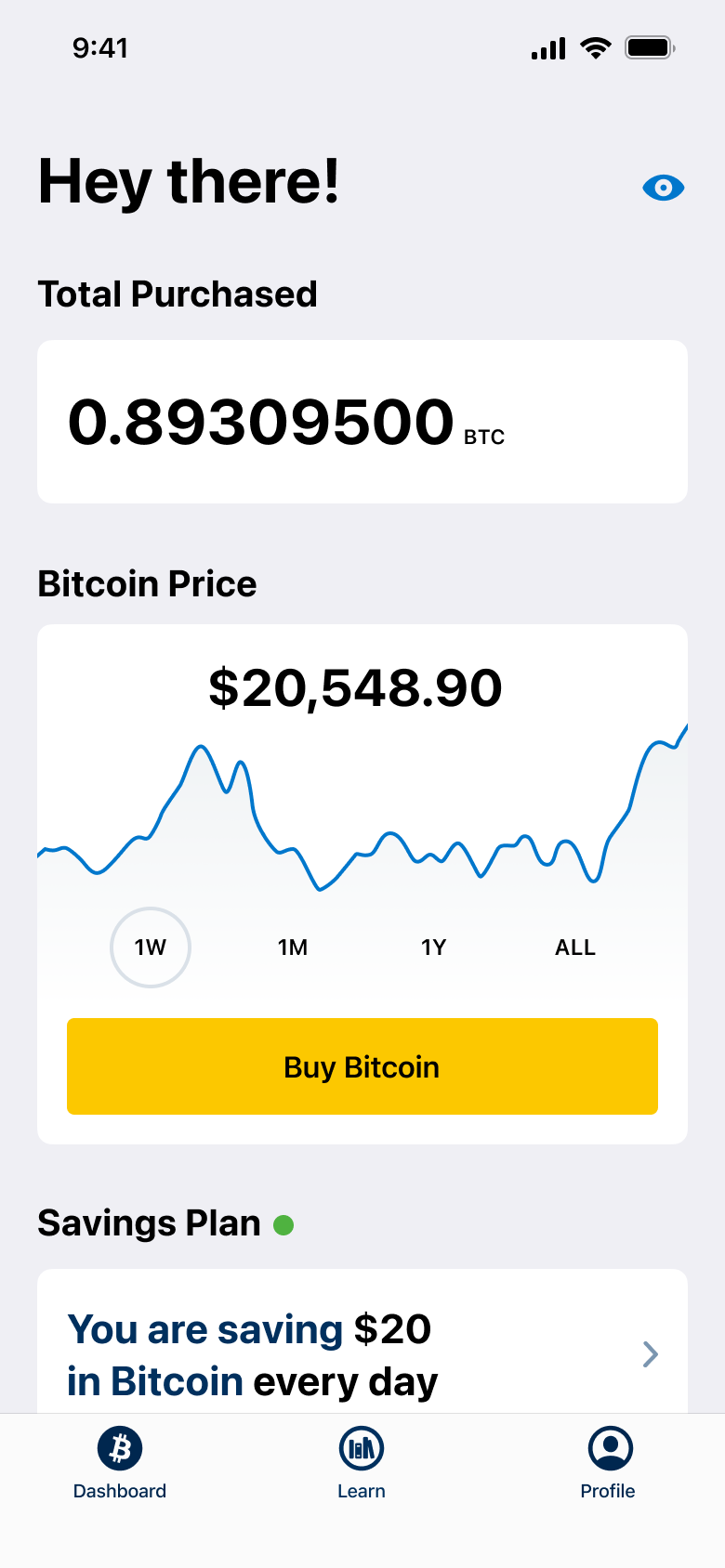
Task: Tap the battery indicator
Action: [x=650, y=46]
